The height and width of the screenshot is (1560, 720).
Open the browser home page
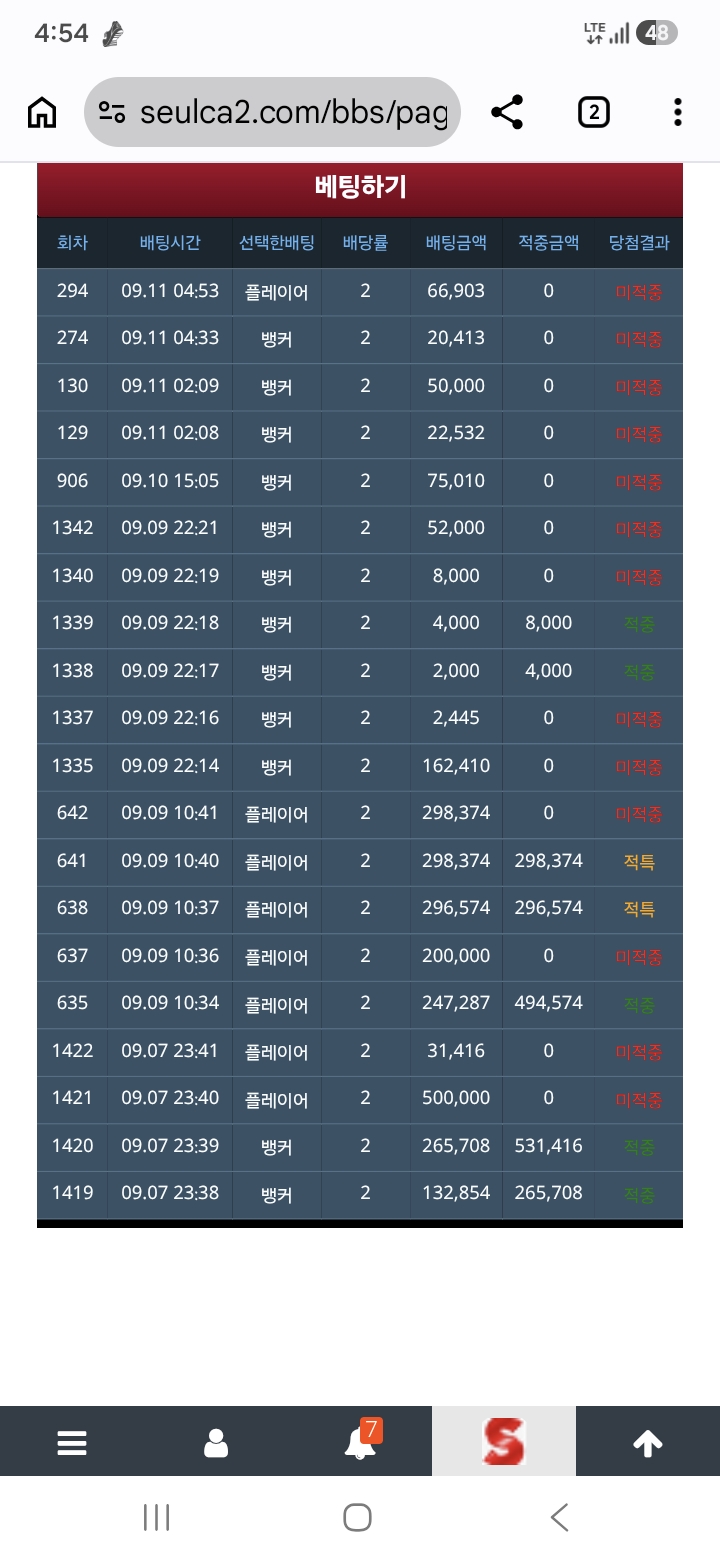pos(42,113)
